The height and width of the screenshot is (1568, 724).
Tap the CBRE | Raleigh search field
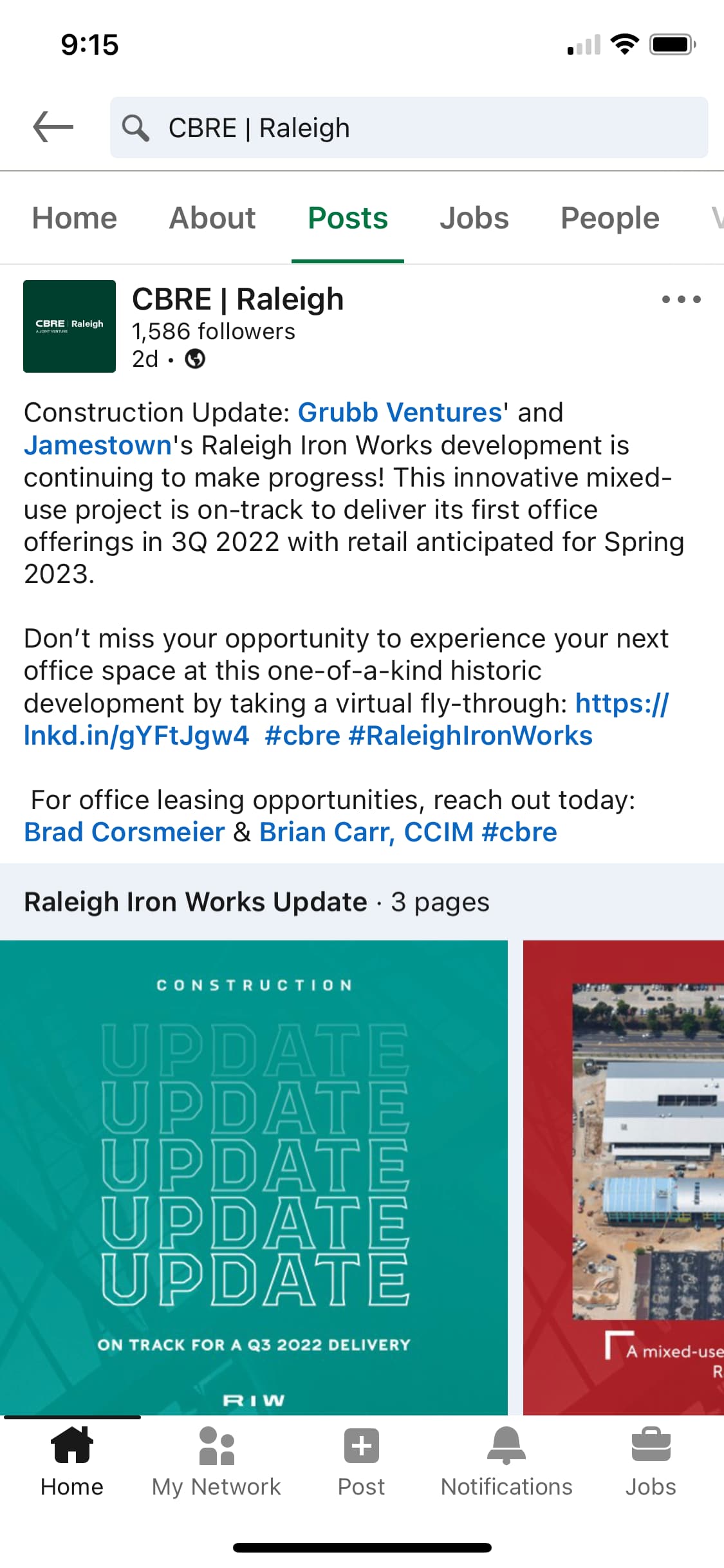(x=409, y=127)
